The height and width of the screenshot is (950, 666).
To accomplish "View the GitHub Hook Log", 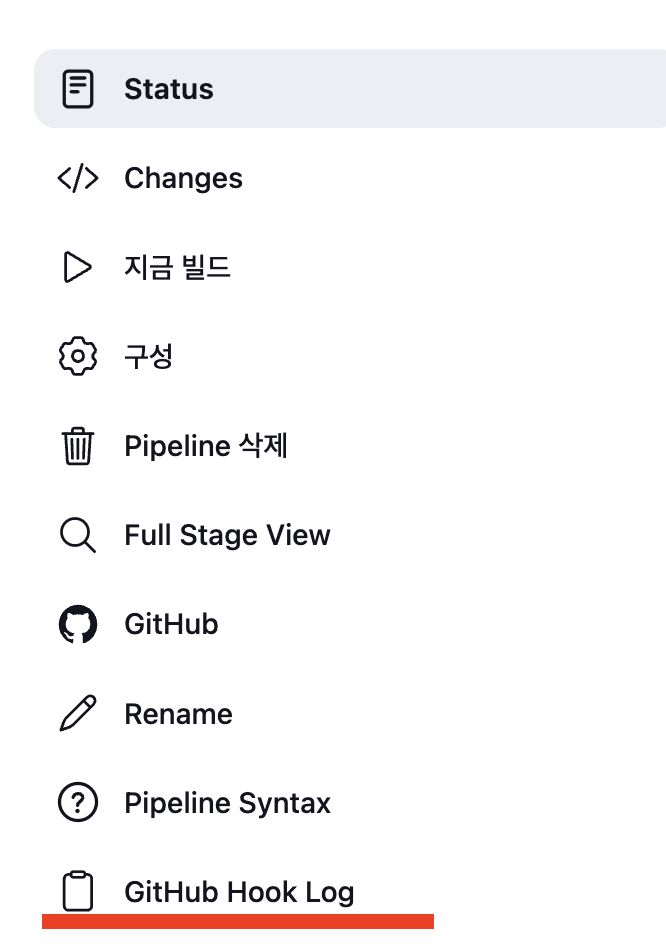I will click(239, 892).
